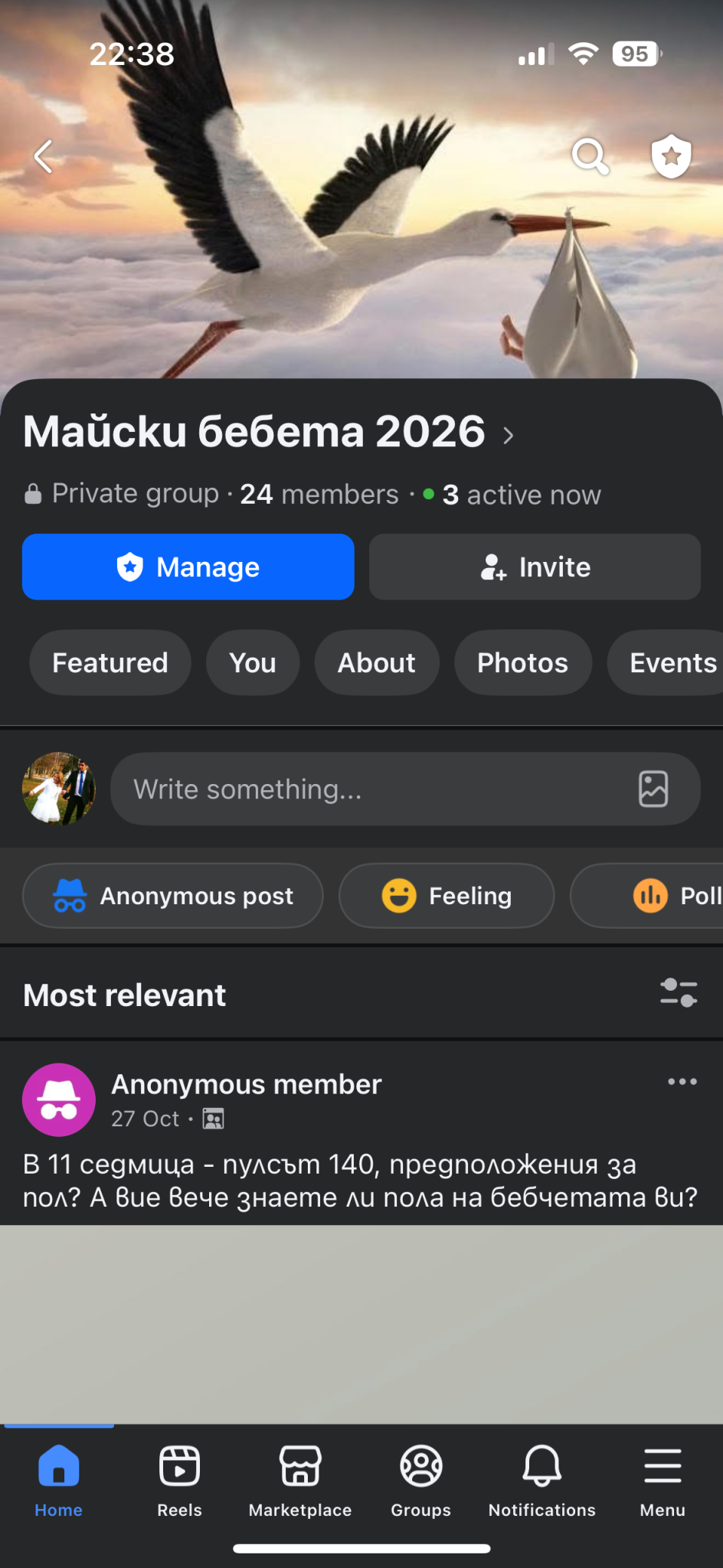
Task: Open options for the Anonymous member post
Action: [682, 1082]
